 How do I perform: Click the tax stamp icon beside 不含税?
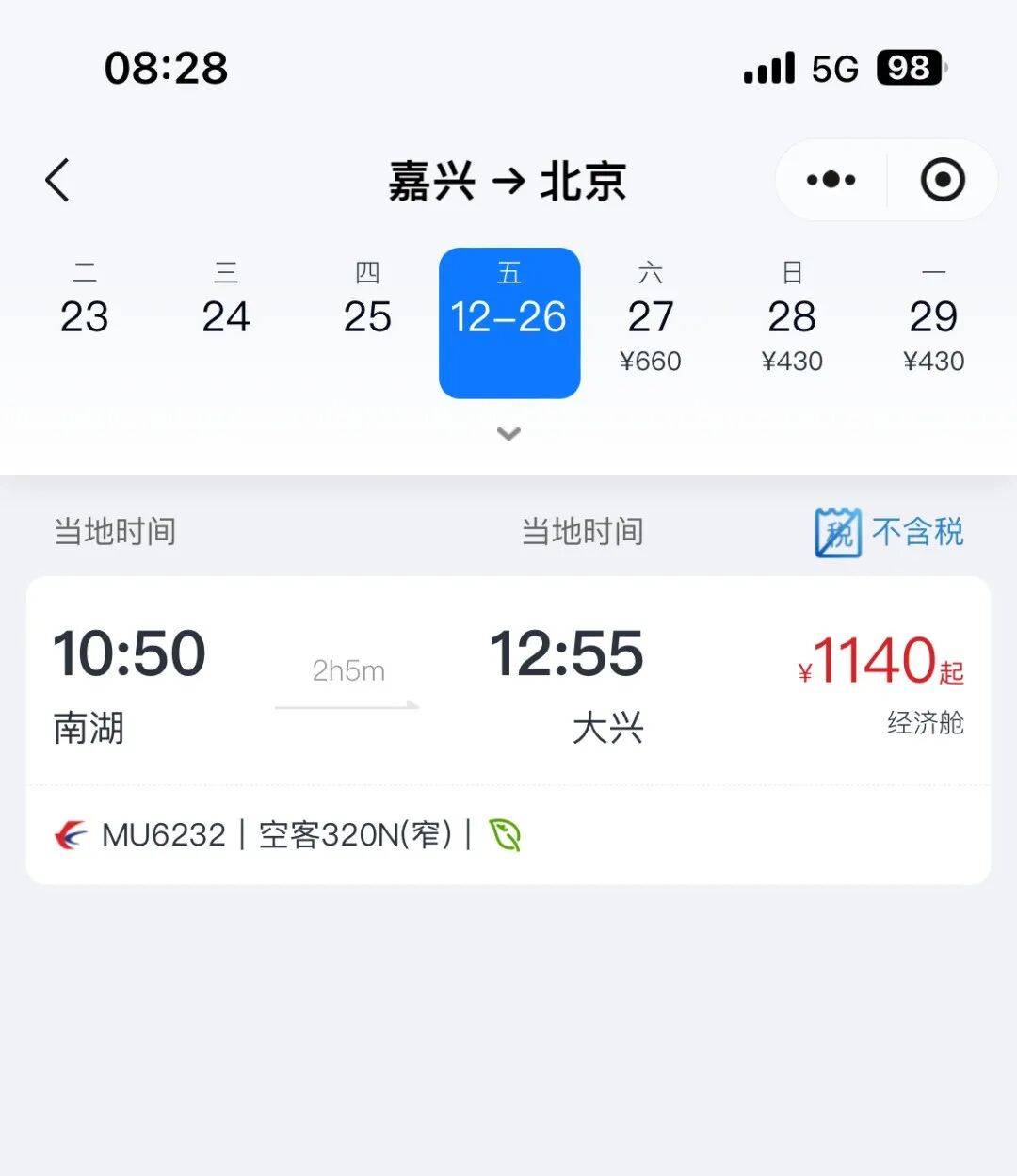pyautogui.click(x=836, y=532)
